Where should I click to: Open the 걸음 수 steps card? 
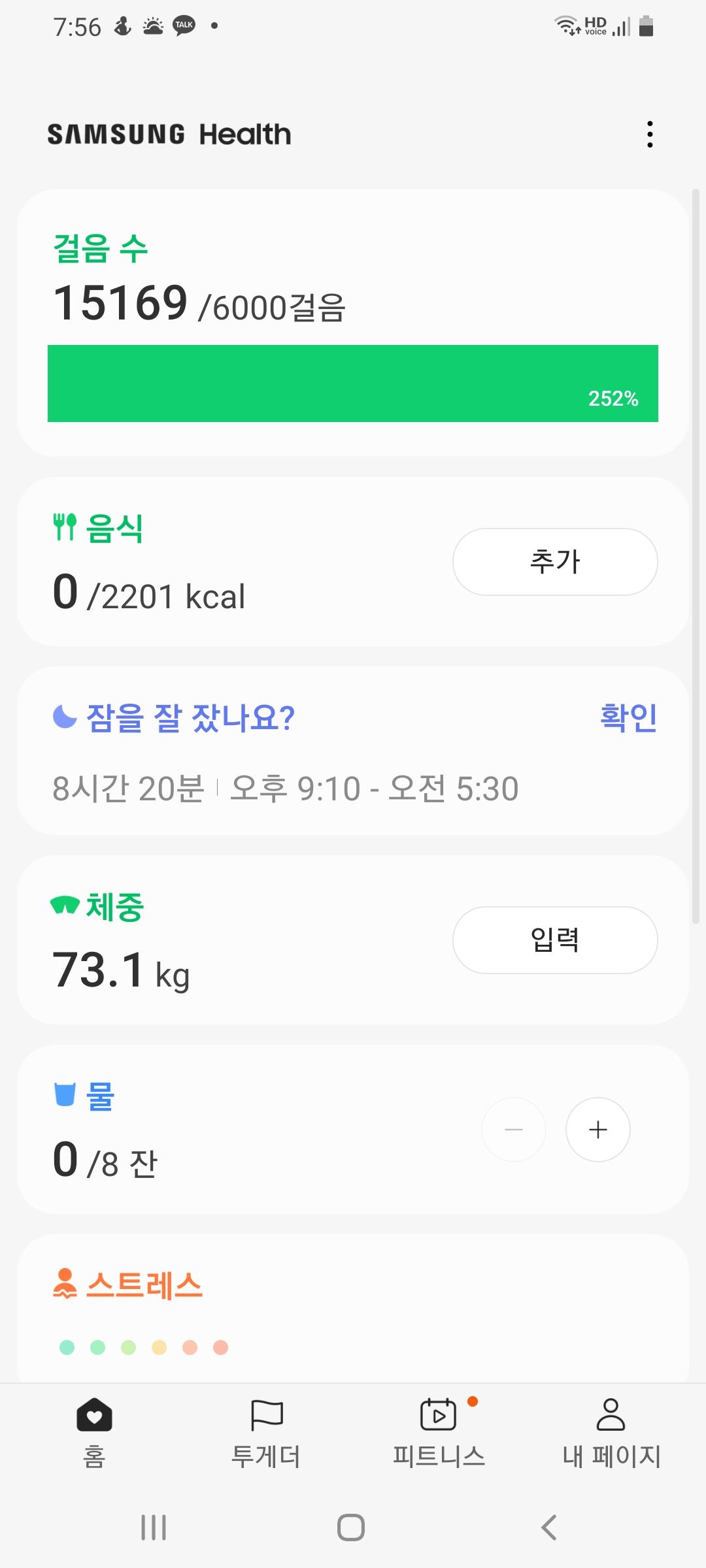point(353,323)
